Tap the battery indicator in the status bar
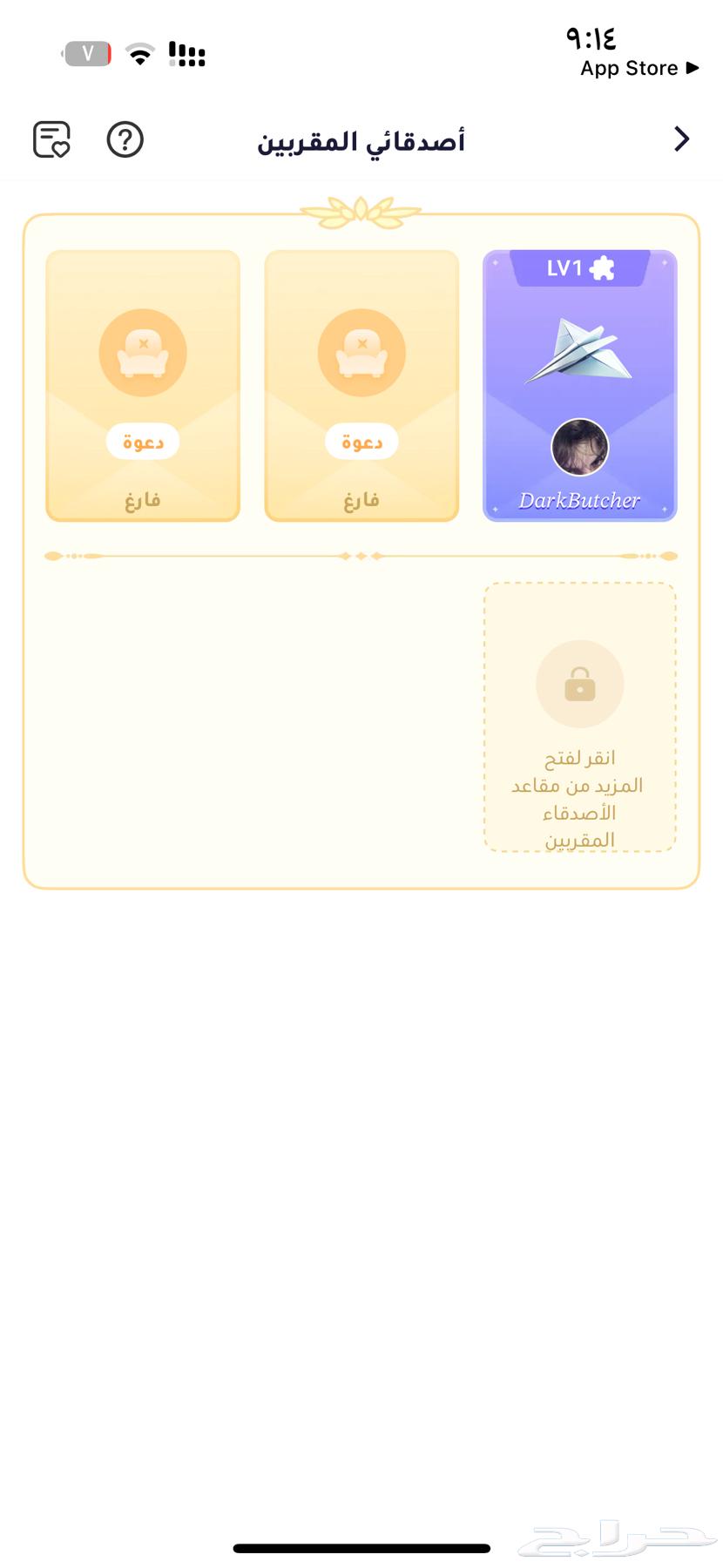The width and height of the screenshot is (723, 1568). click(84, 52)
